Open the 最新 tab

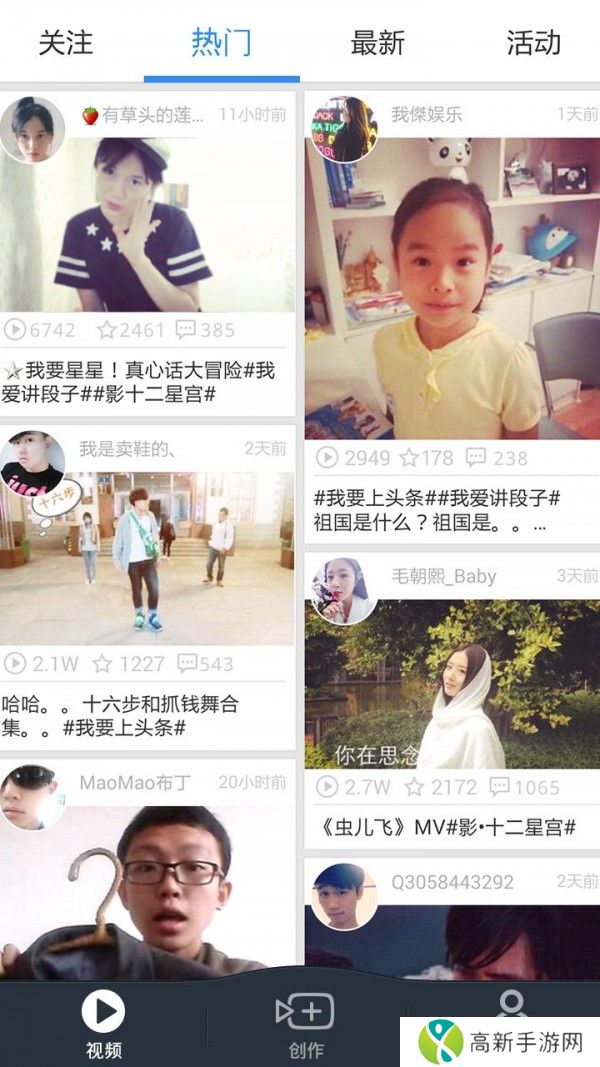pos(377,43)
